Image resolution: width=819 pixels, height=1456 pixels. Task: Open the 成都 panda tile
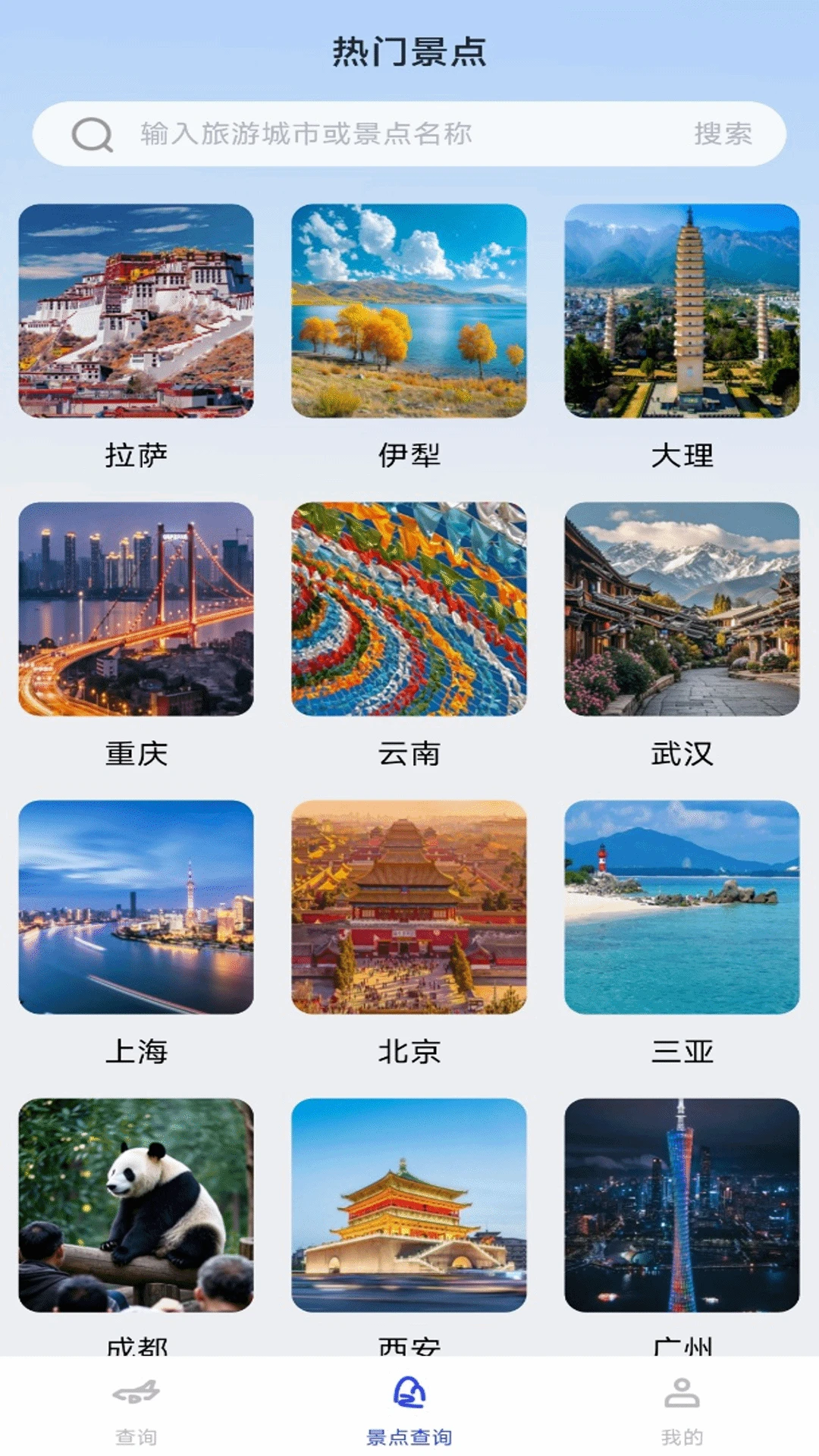tap(136, 1205)
